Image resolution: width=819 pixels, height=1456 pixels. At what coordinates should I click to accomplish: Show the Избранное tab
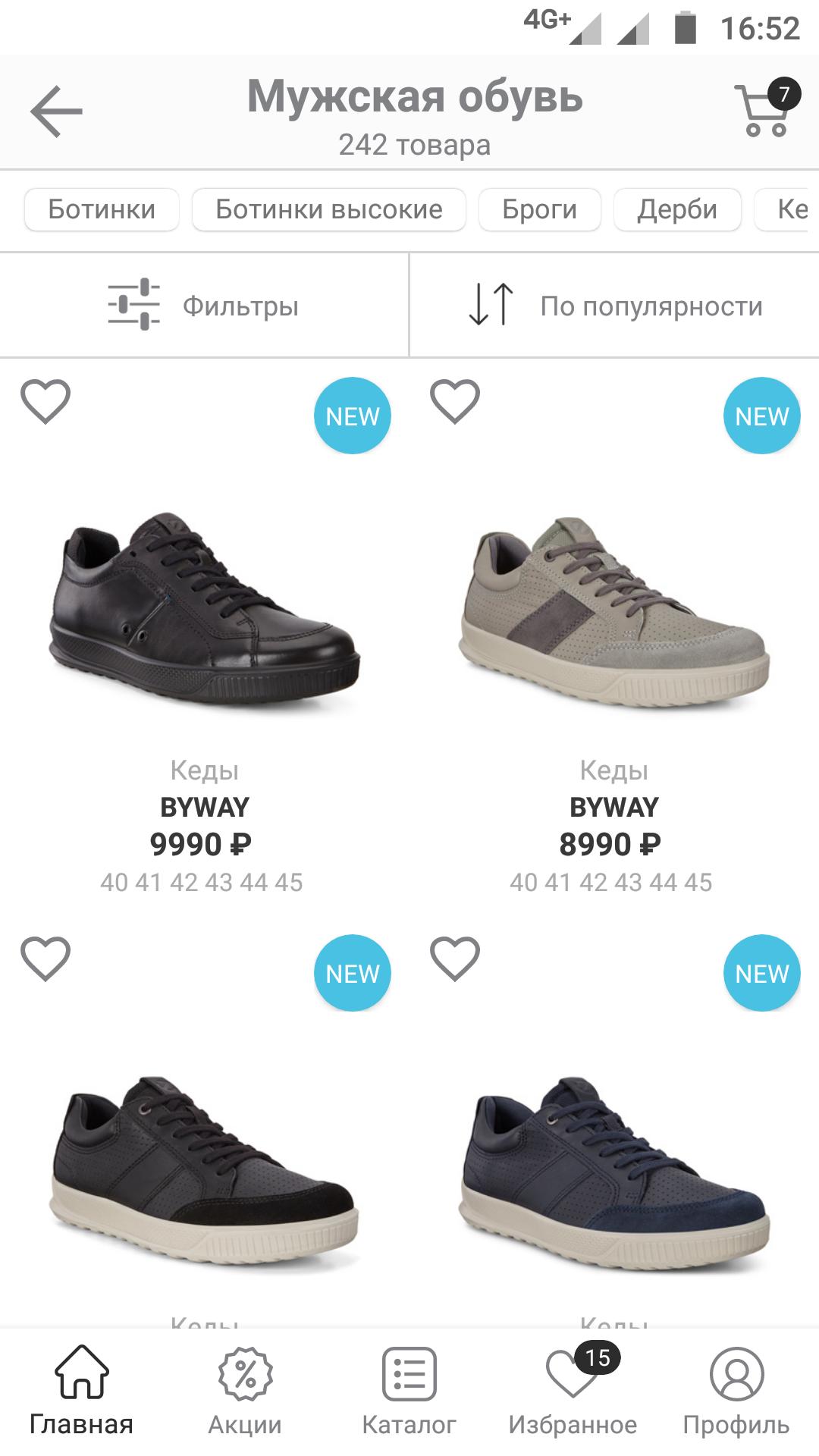pyautogui.click(x=573, y=1392)
